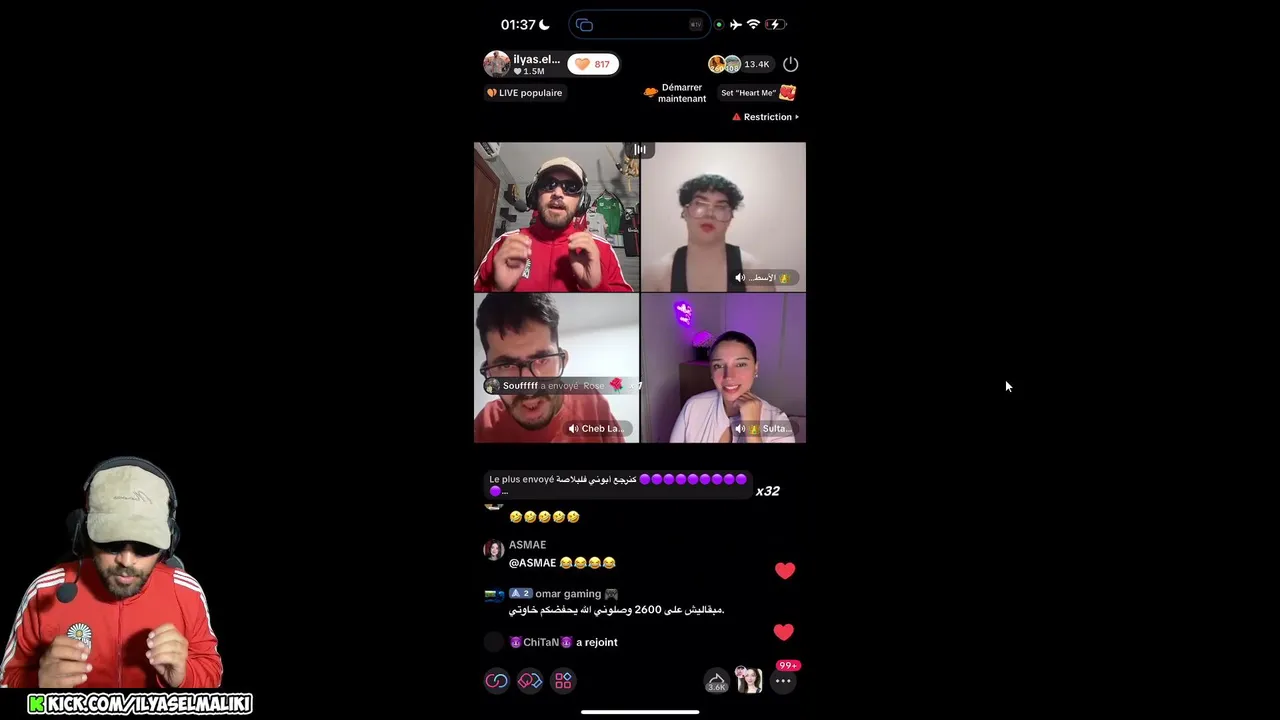The height and width of the screenshot is (720, 1280).
Task: Open the Cheb La... guest video tile
Action: coord(556,367)
